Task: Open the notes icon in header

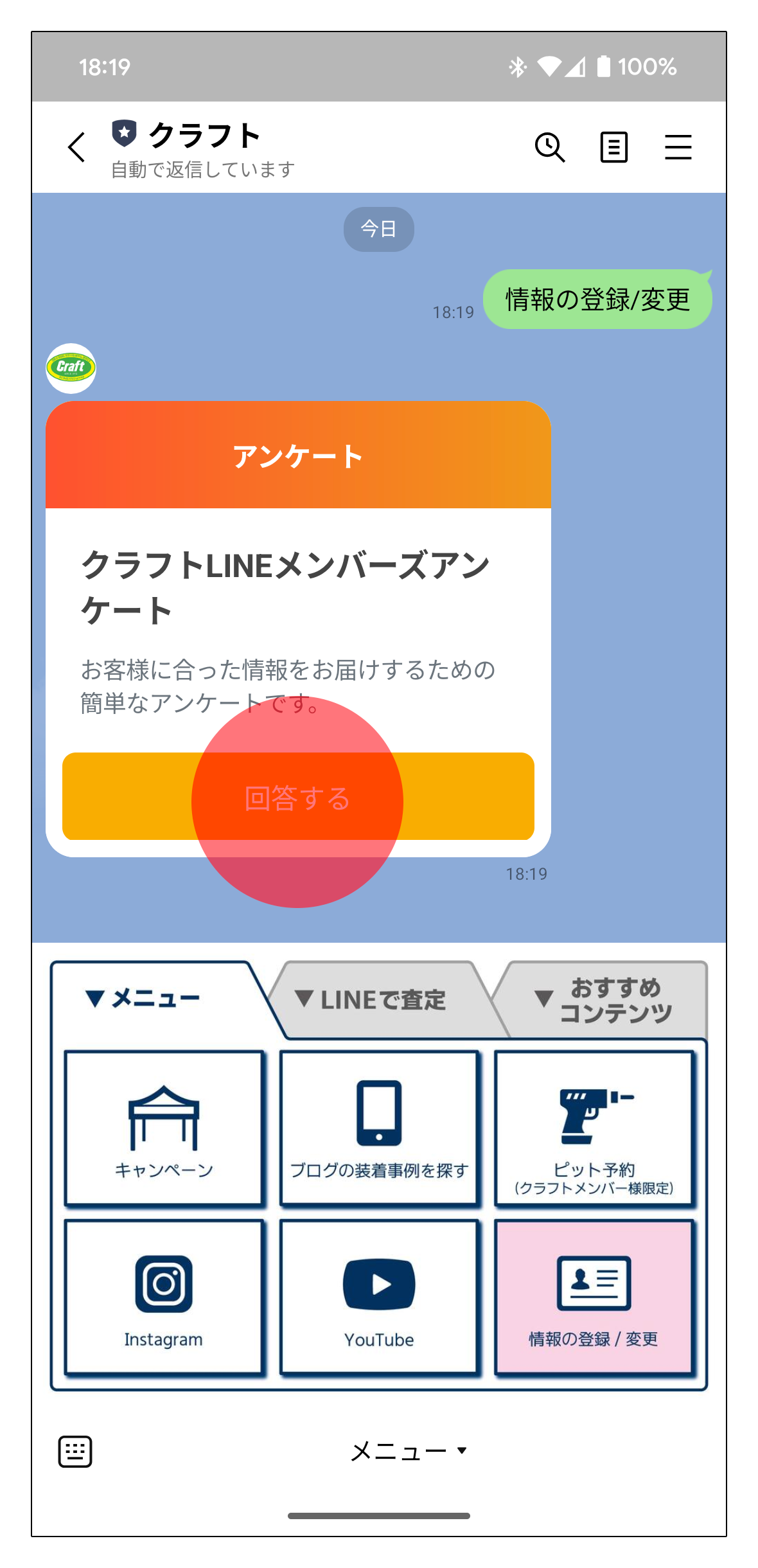Action: click(613, 147)
